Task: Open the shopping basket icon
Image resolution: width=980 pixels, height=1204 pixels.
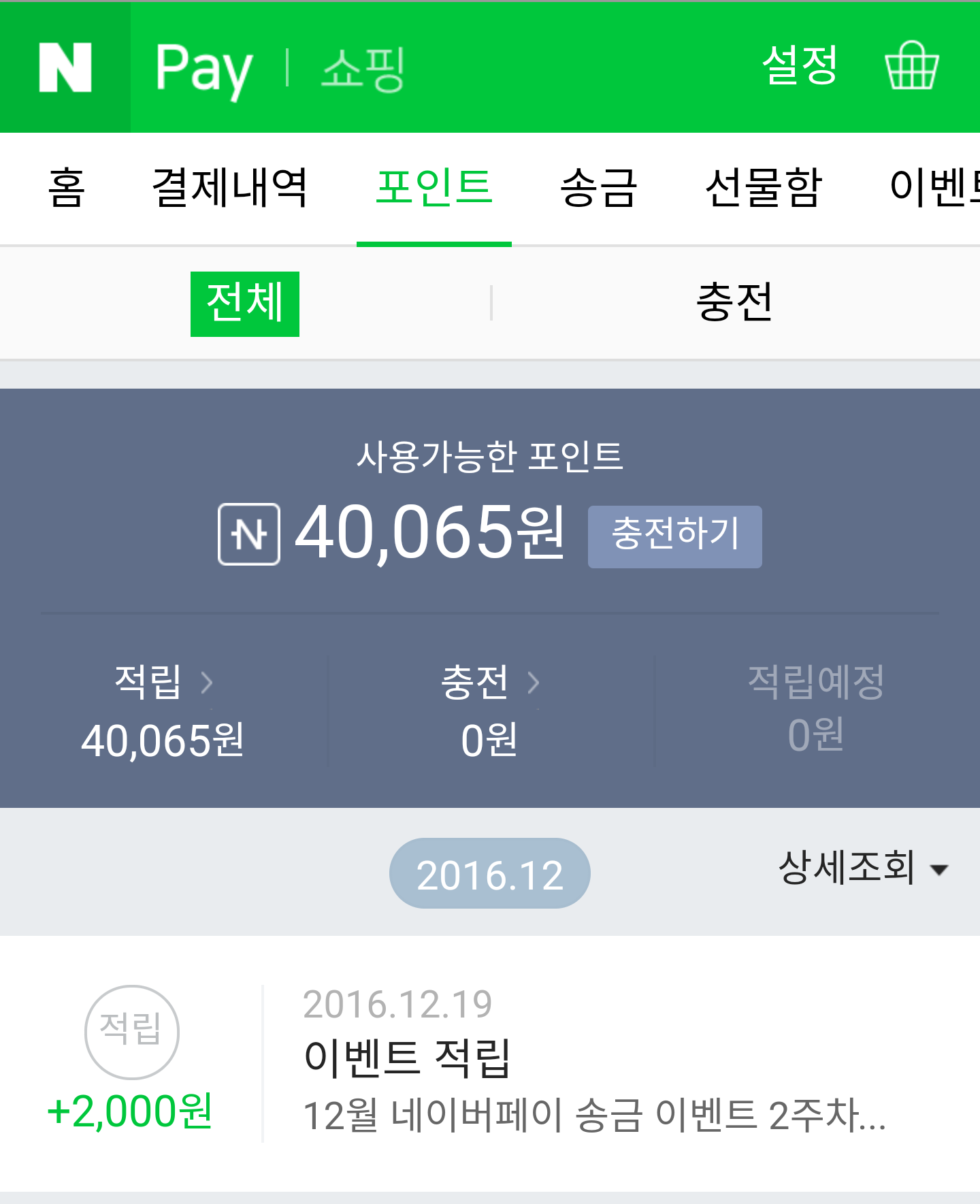Action: (911, 66)
